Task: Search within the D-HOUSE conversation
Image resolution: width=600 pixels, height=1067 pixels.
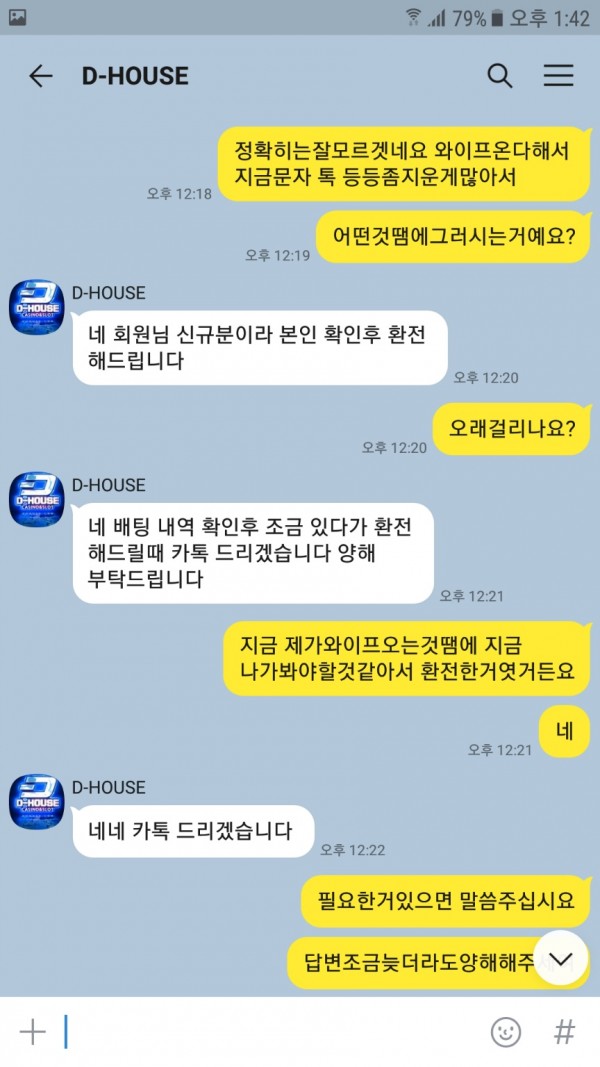Action: [499, 76]
